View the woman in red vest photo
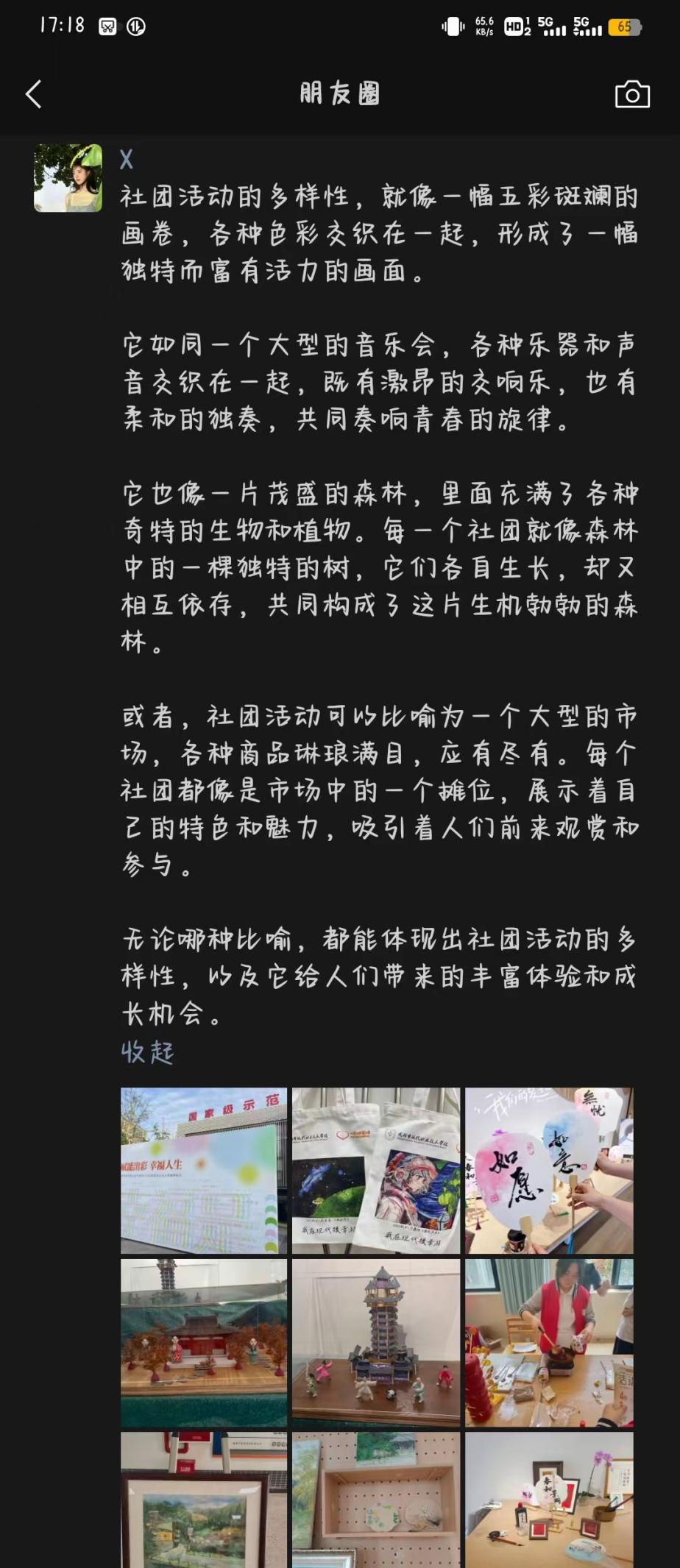The image size is (680, 1568). [x=549, y=1342]
